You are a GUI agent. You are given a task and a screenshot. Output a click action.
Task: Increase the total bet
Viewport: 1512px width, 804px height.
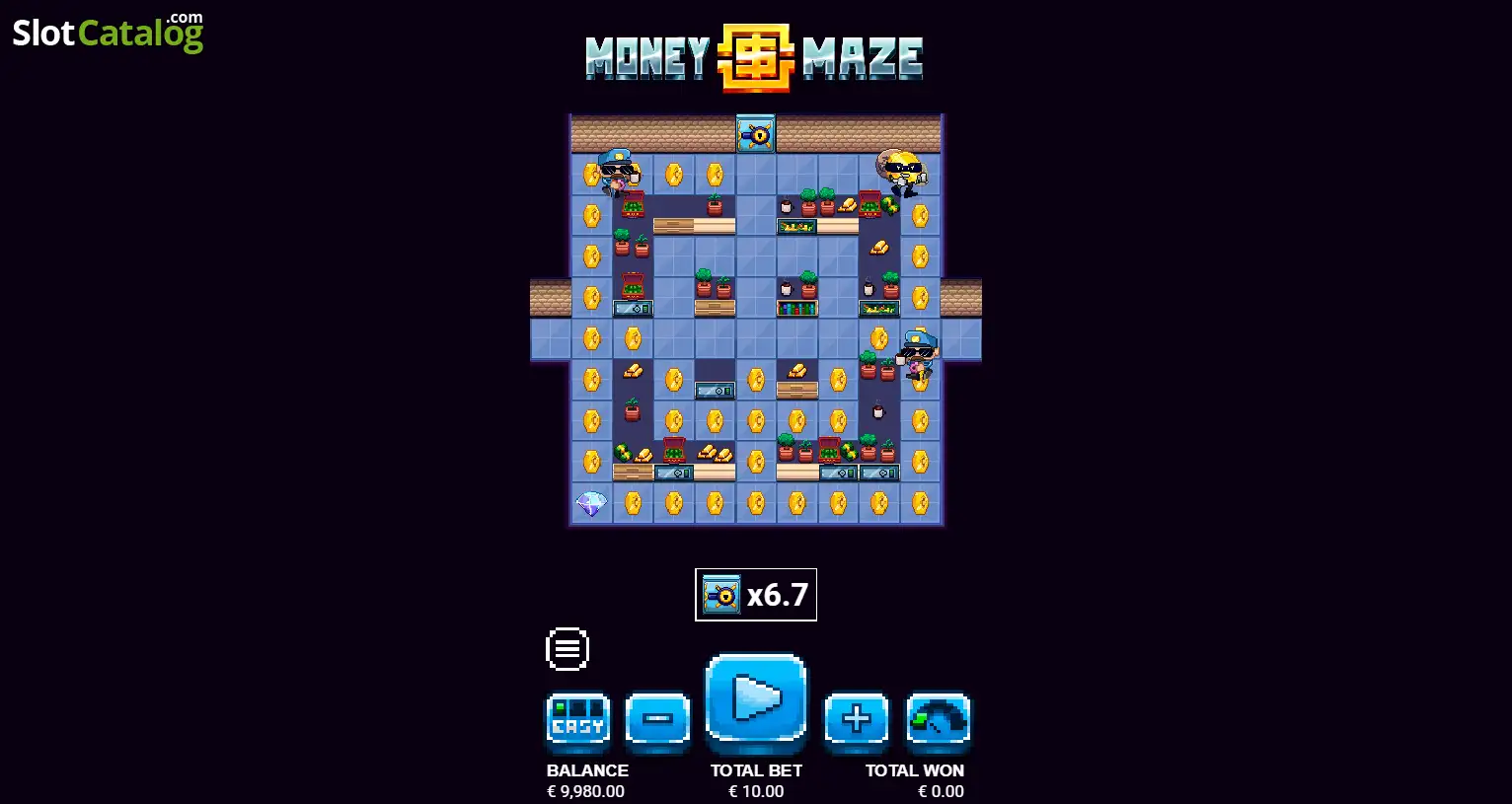[x=856, y=719]
